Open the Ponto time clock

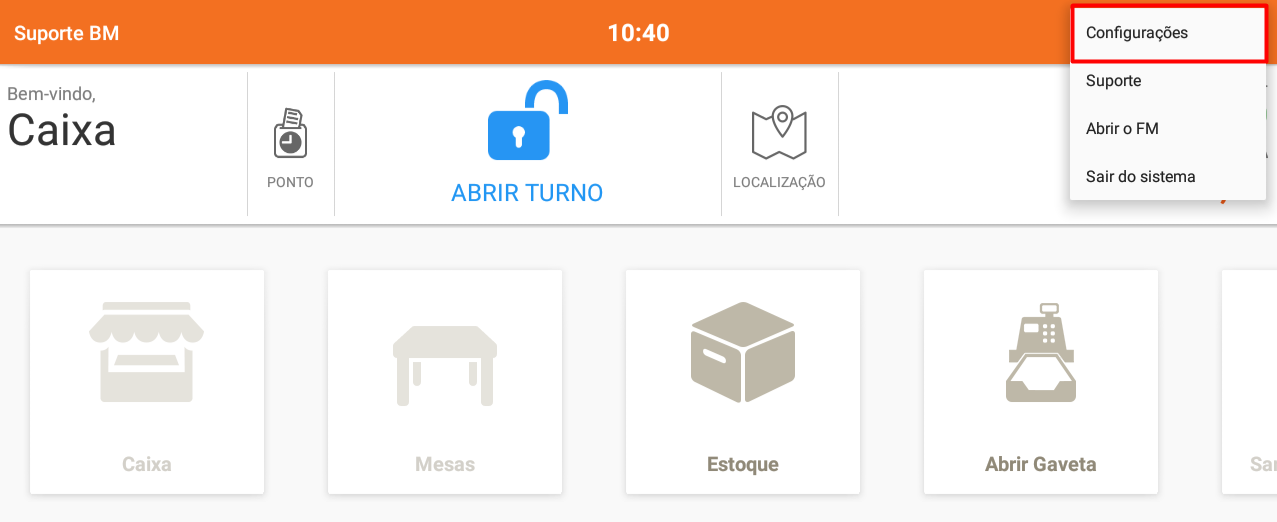tap(290, 146)
